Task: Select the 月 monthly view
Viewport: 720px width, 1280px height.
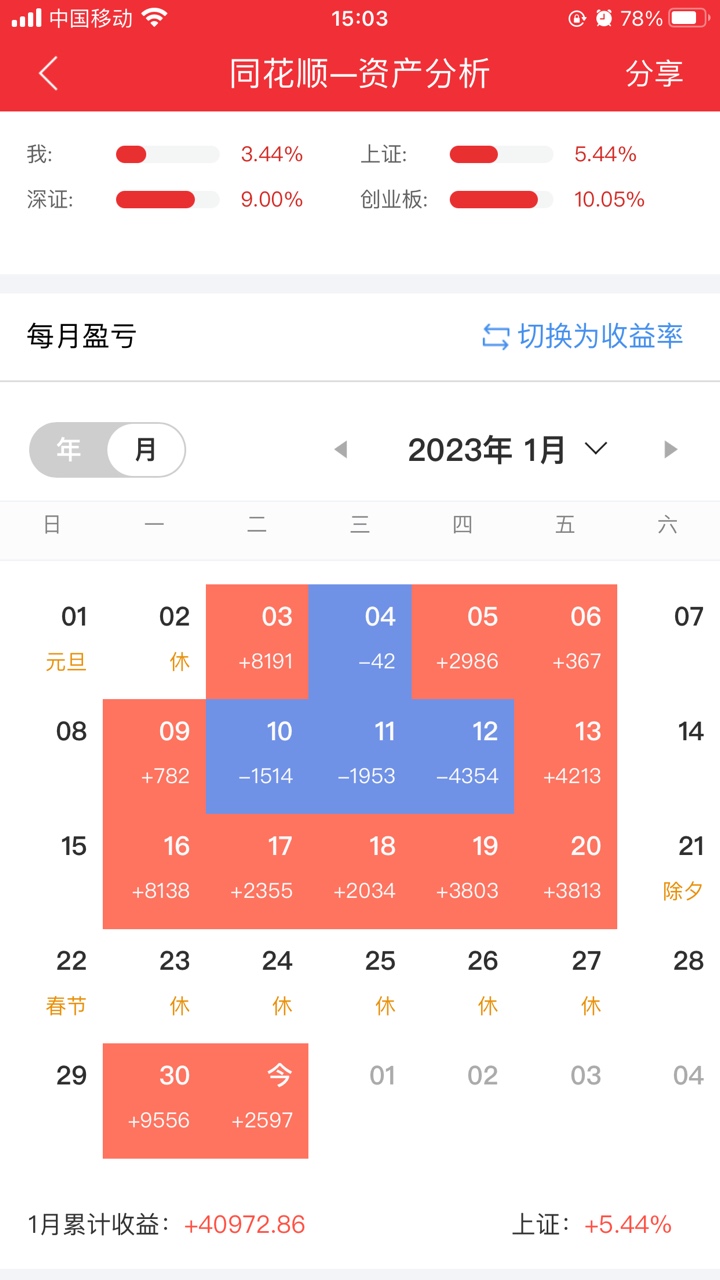Action: (x=146, y=450)
